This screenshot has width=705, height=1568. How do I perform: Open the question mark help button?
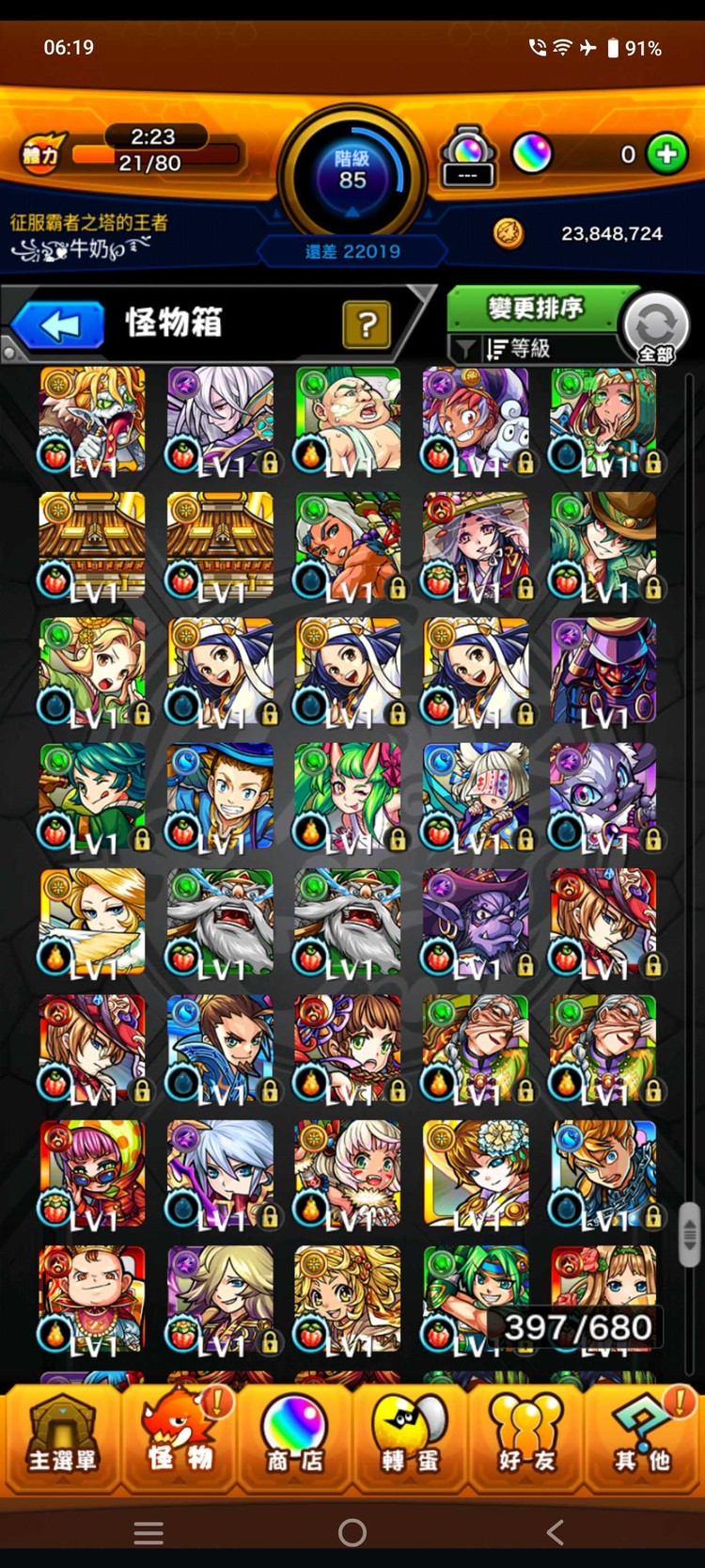pos(367,325)
